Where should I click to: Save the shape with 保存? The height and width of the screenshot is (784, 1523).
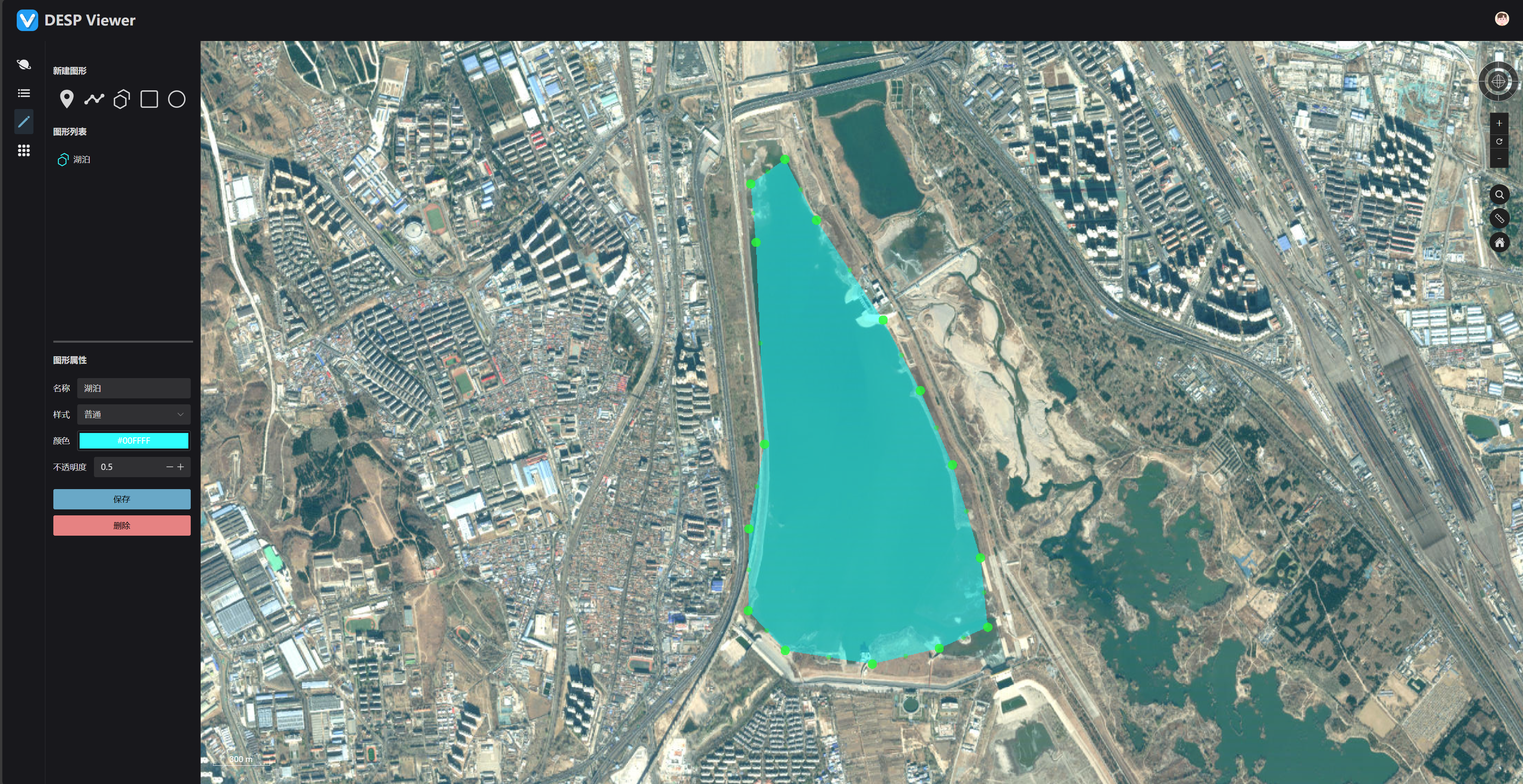[x=122, y=499]
